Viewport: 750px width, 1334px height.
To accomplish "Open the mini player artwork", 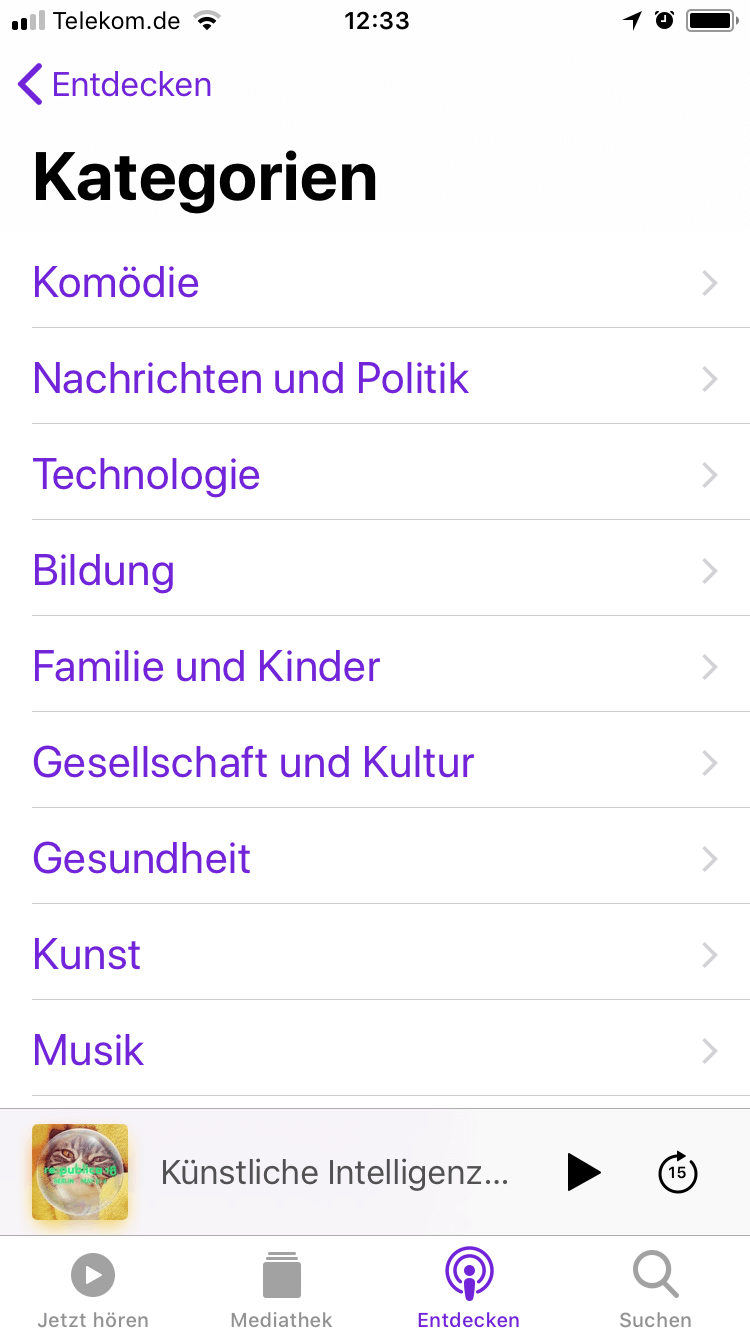I will (80, 1172).
